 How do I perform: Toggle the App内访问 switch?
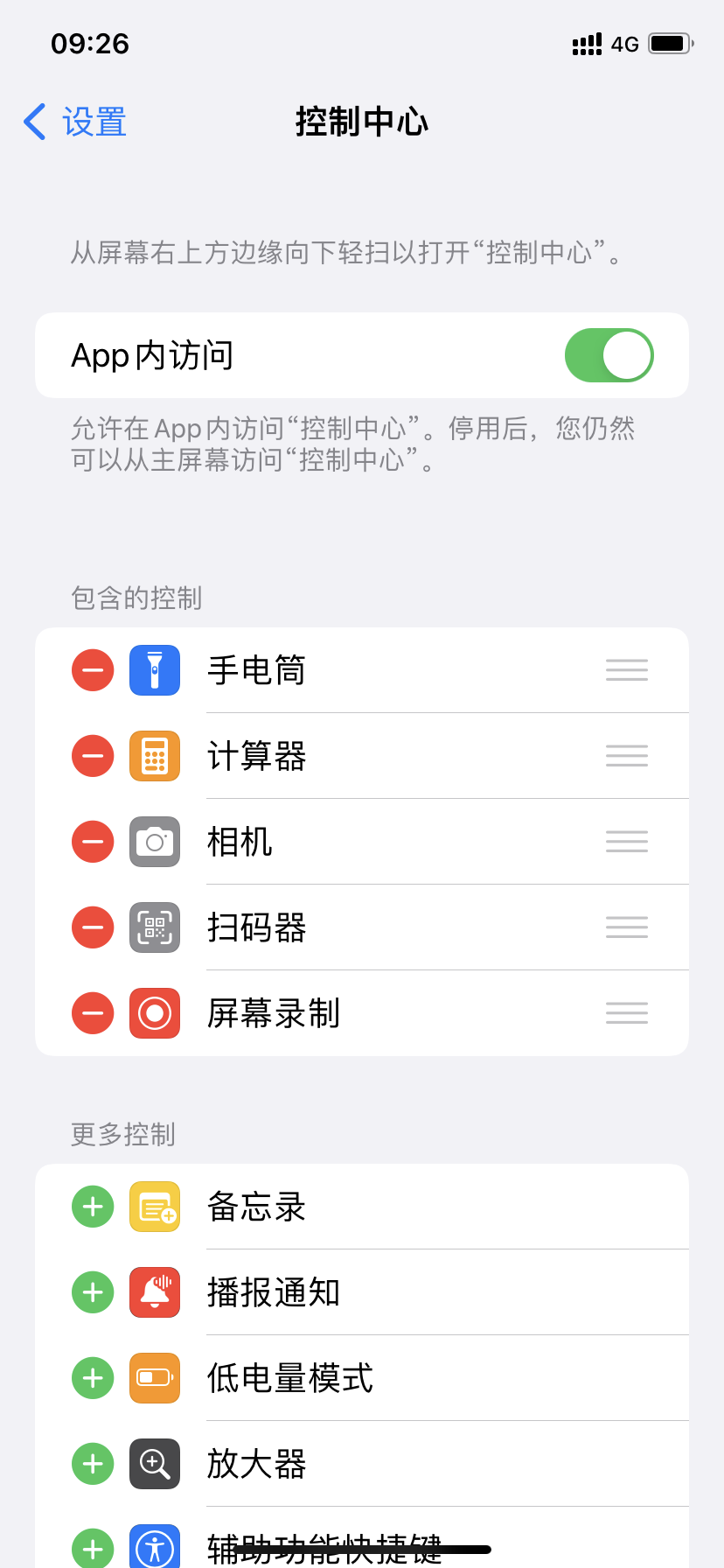[609, 355]
